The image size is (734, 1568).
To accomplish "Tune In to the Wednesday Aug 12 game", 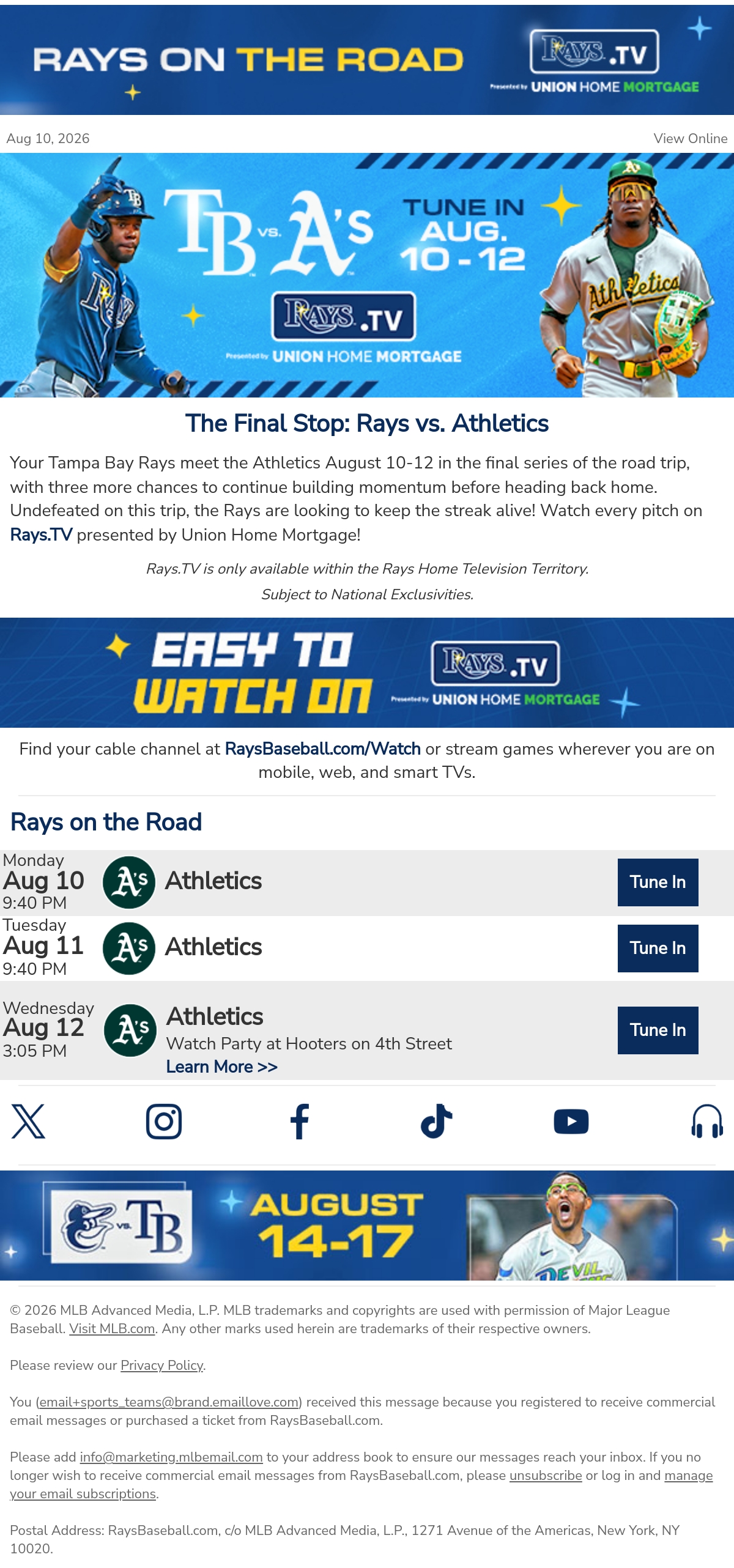I will pyautogui.click(x=658, y=1030).
